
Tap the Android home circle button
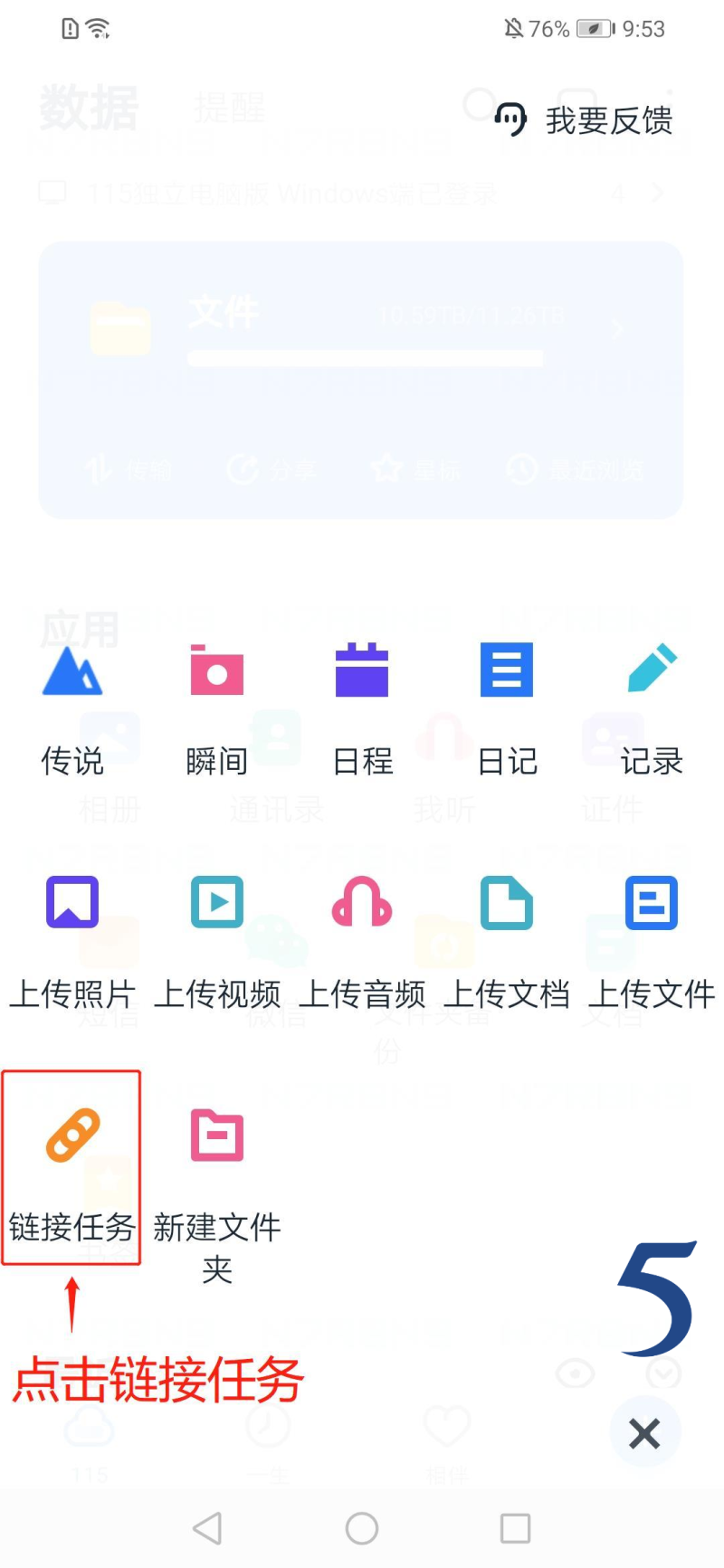[361, 1529]
